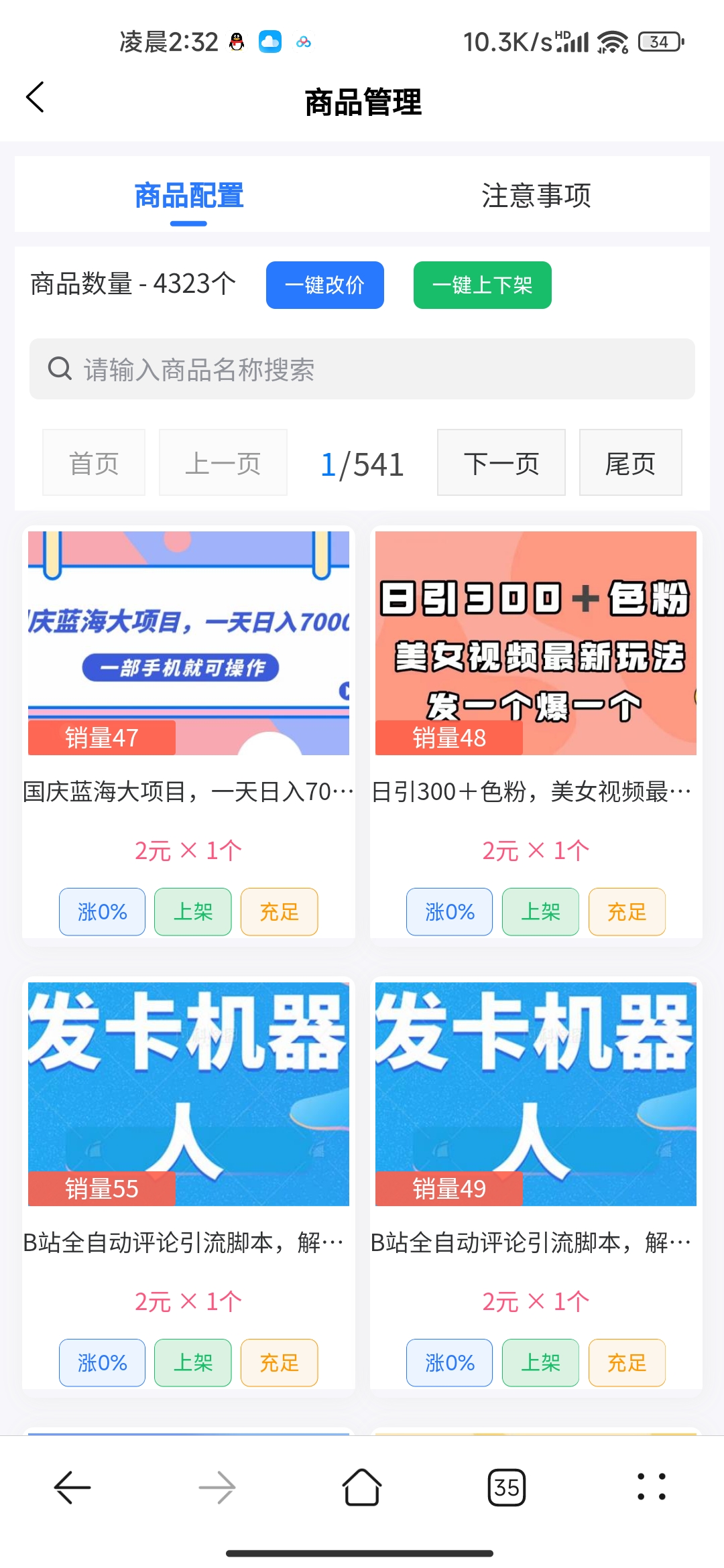The image size is (724, 1568).
Task: Tap 涨0% on 国庆蓝海大项目 product
Action: click(x=102, y=911)
